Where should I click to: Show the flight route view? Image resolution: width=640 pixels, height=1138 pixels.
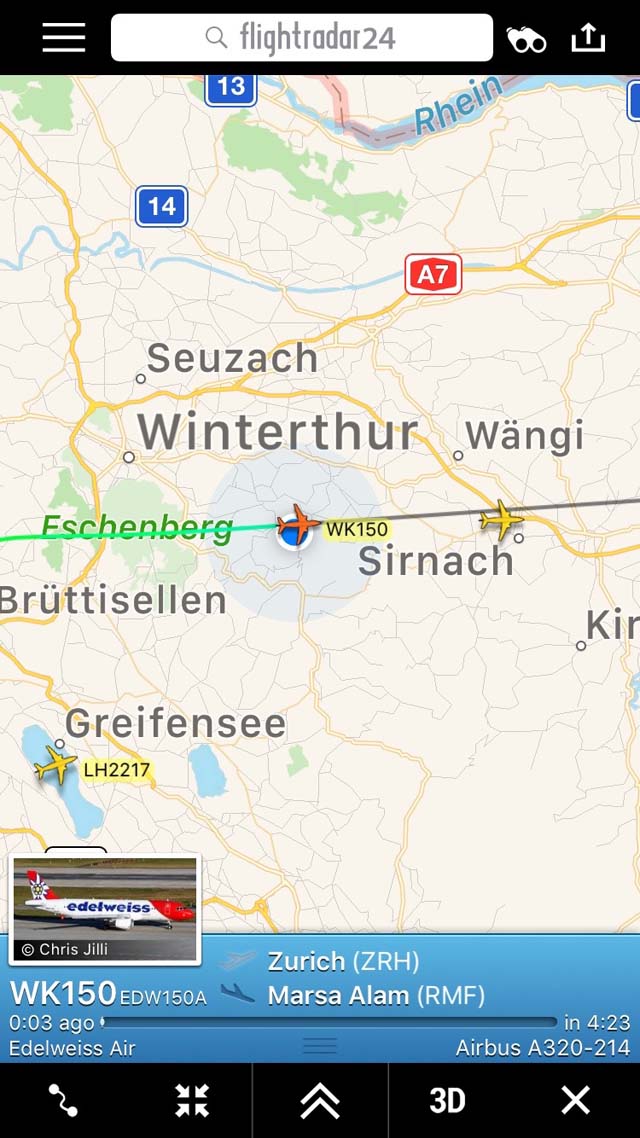tap(62, 1100)
